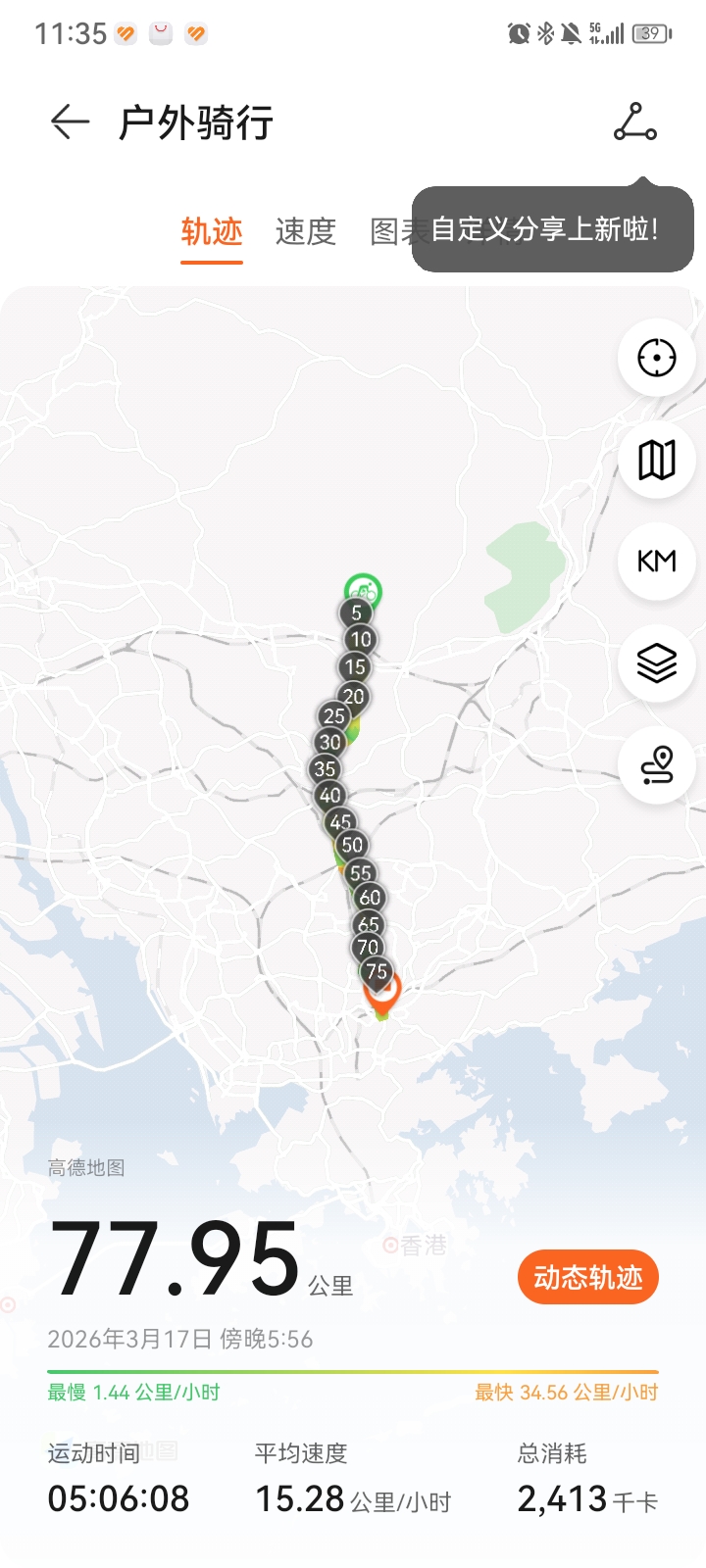The width and height of the screenshot is (706, 1568).
Task: Tap the route location pin button
Action: 656,765
